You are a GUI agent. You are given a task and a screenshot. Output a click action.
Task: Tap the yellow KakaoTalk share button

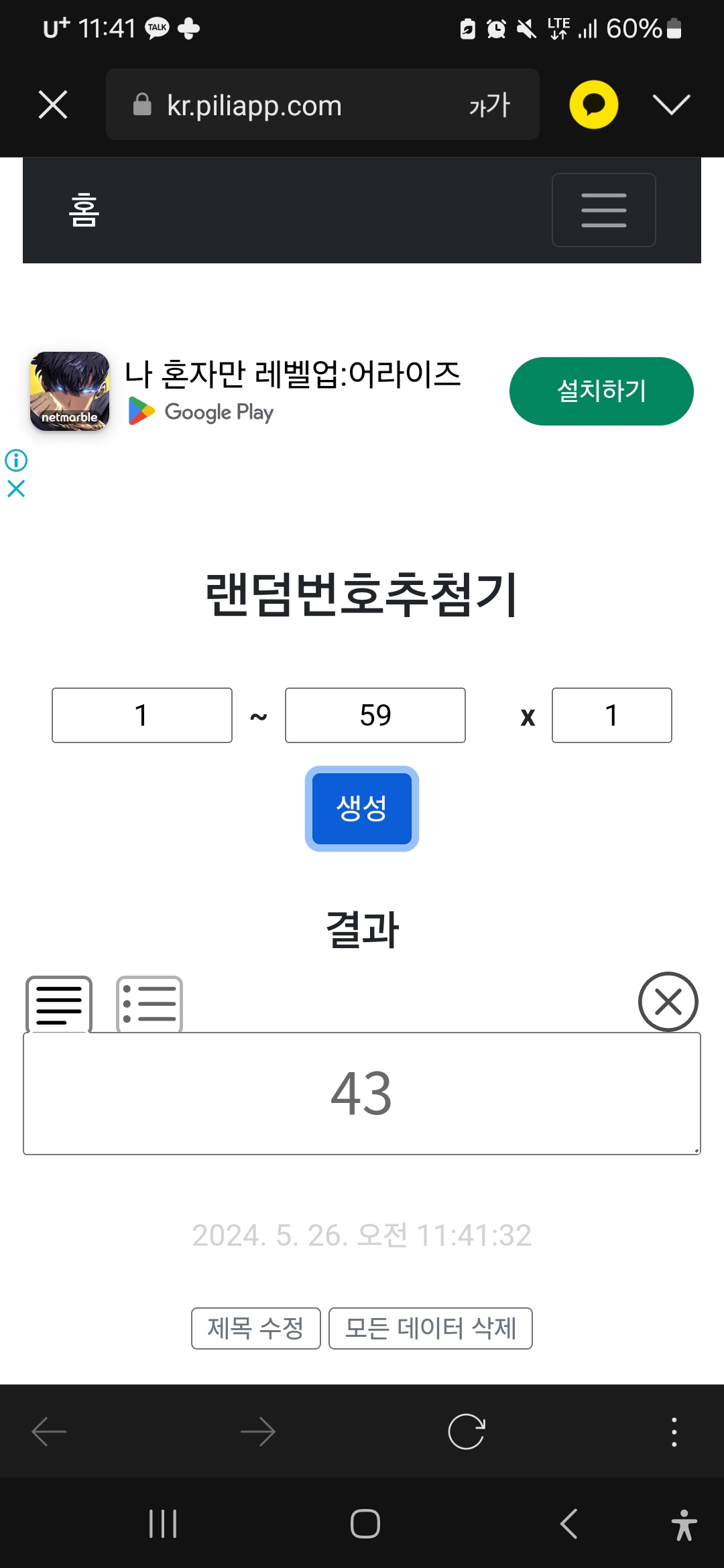[594, 105]
